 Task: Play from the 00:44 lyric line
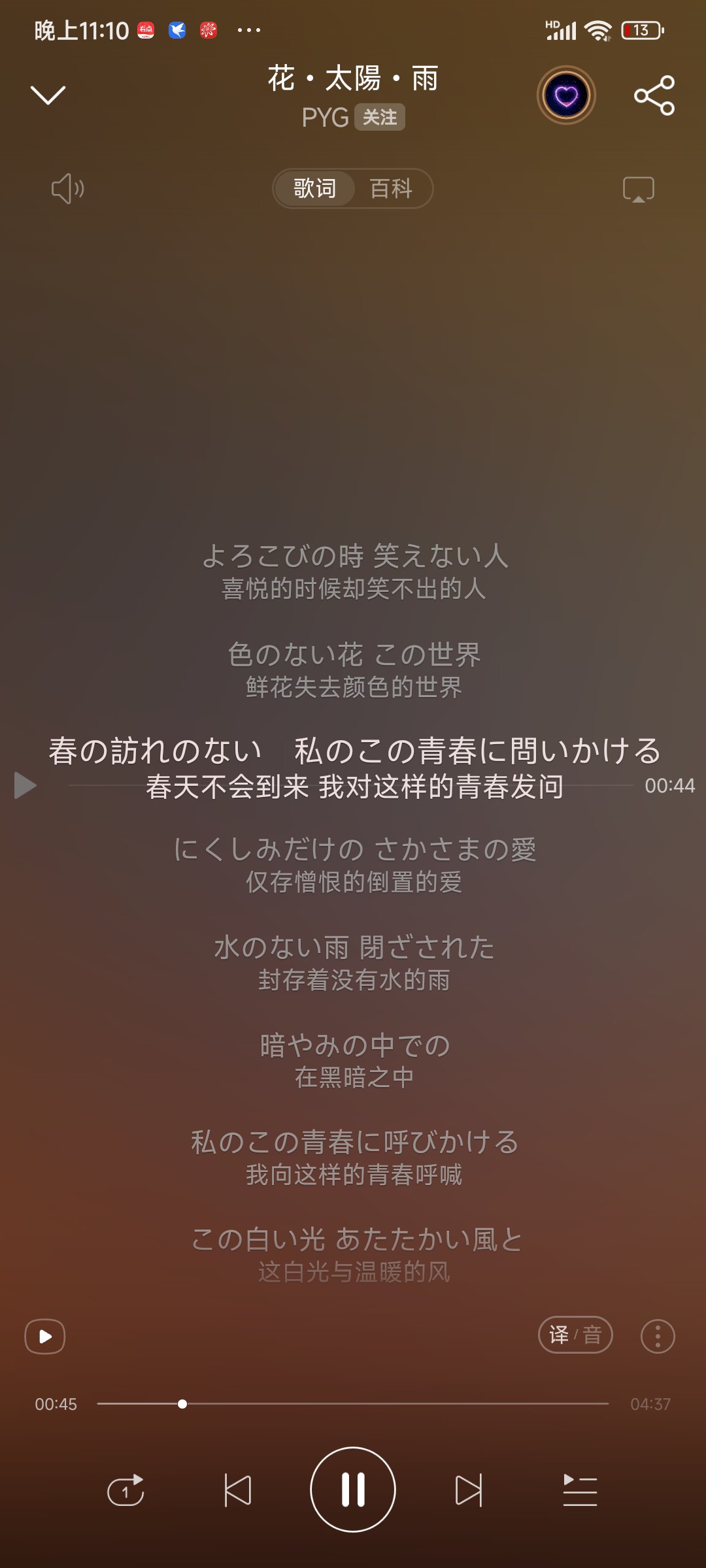coord(25,785)
